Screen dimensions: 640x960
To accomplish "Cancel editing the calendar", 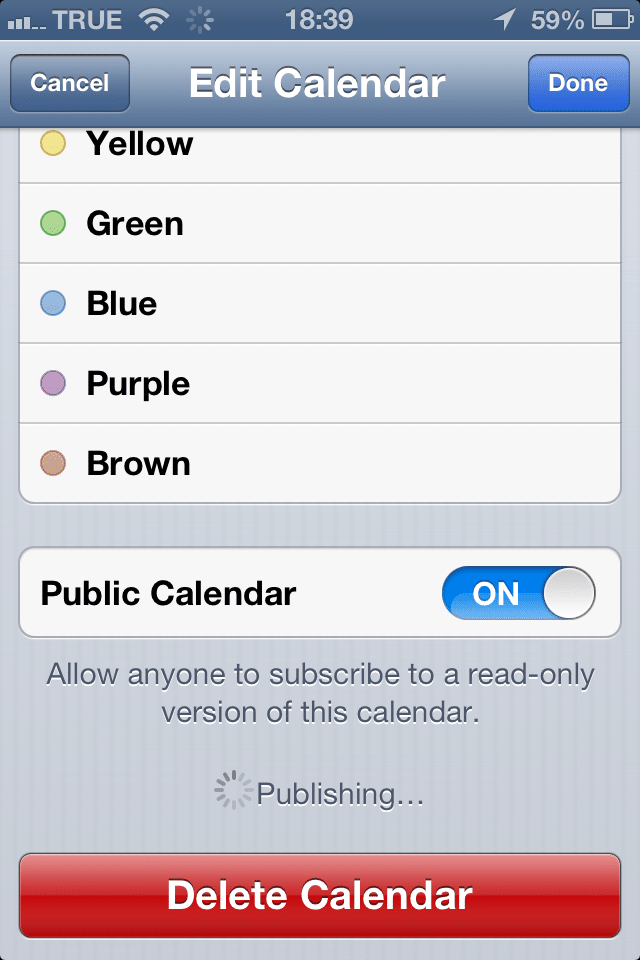I will pos(69,83).
